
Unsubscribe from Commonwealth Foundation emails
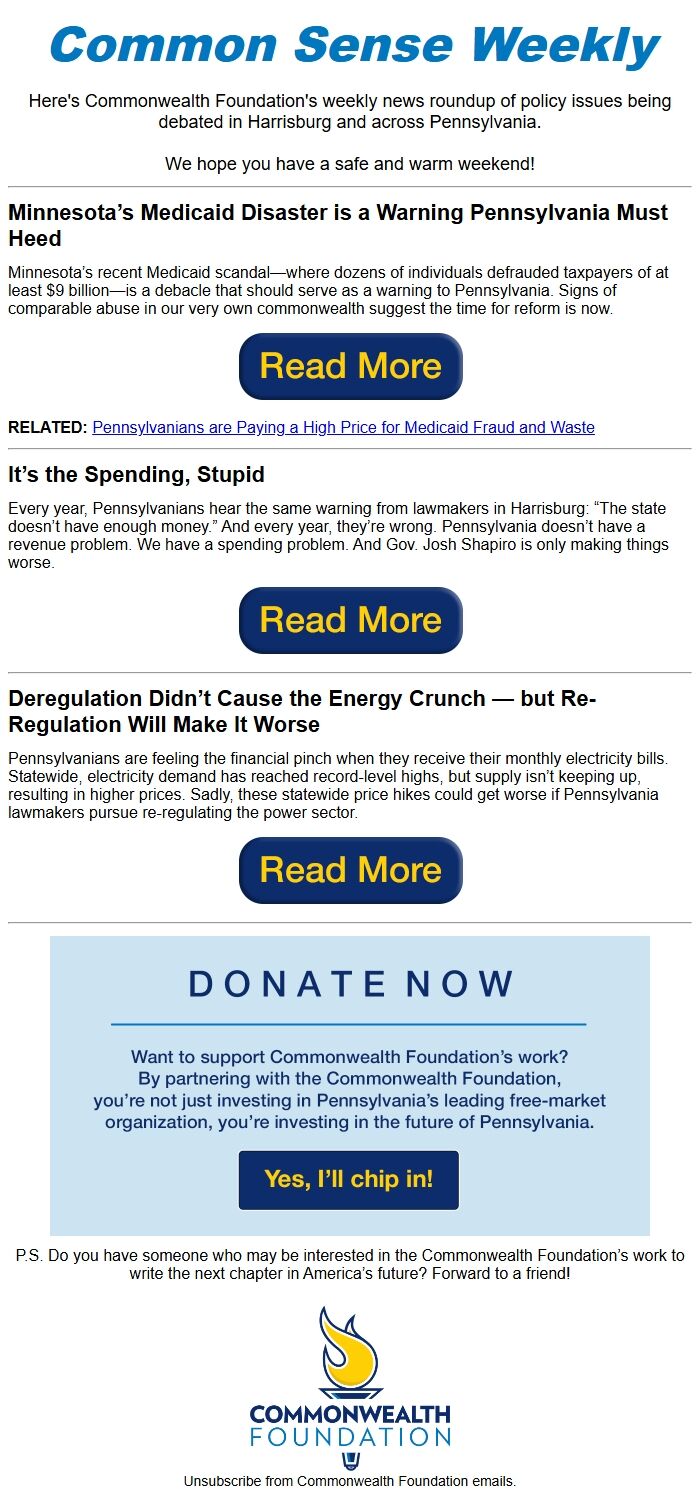pyautogui.click(x=349, y=1480)
